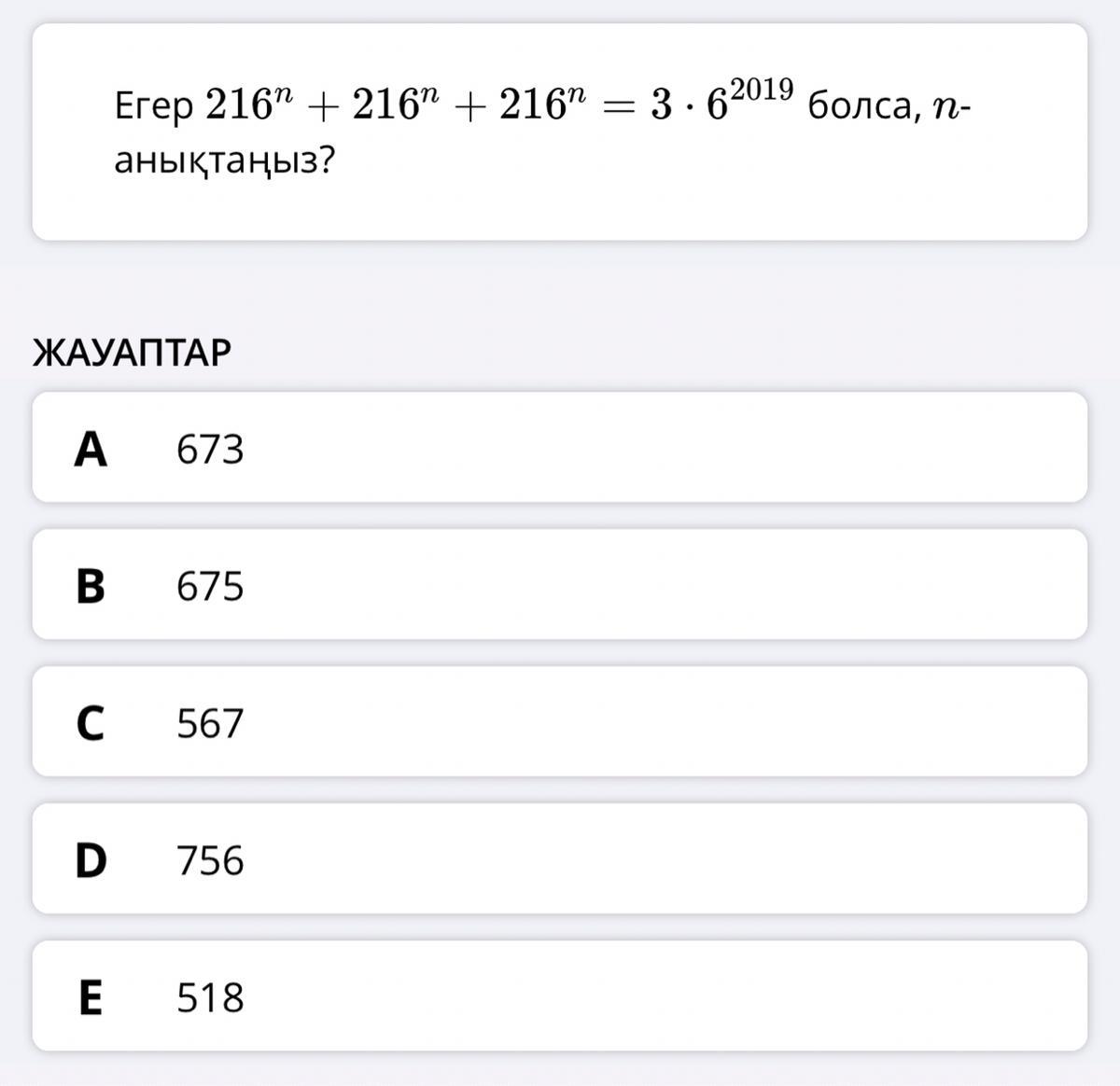Viewport: 1120px width, 1086px height.
Task: Choose answer B showing 675
Action: pos(558,585)
